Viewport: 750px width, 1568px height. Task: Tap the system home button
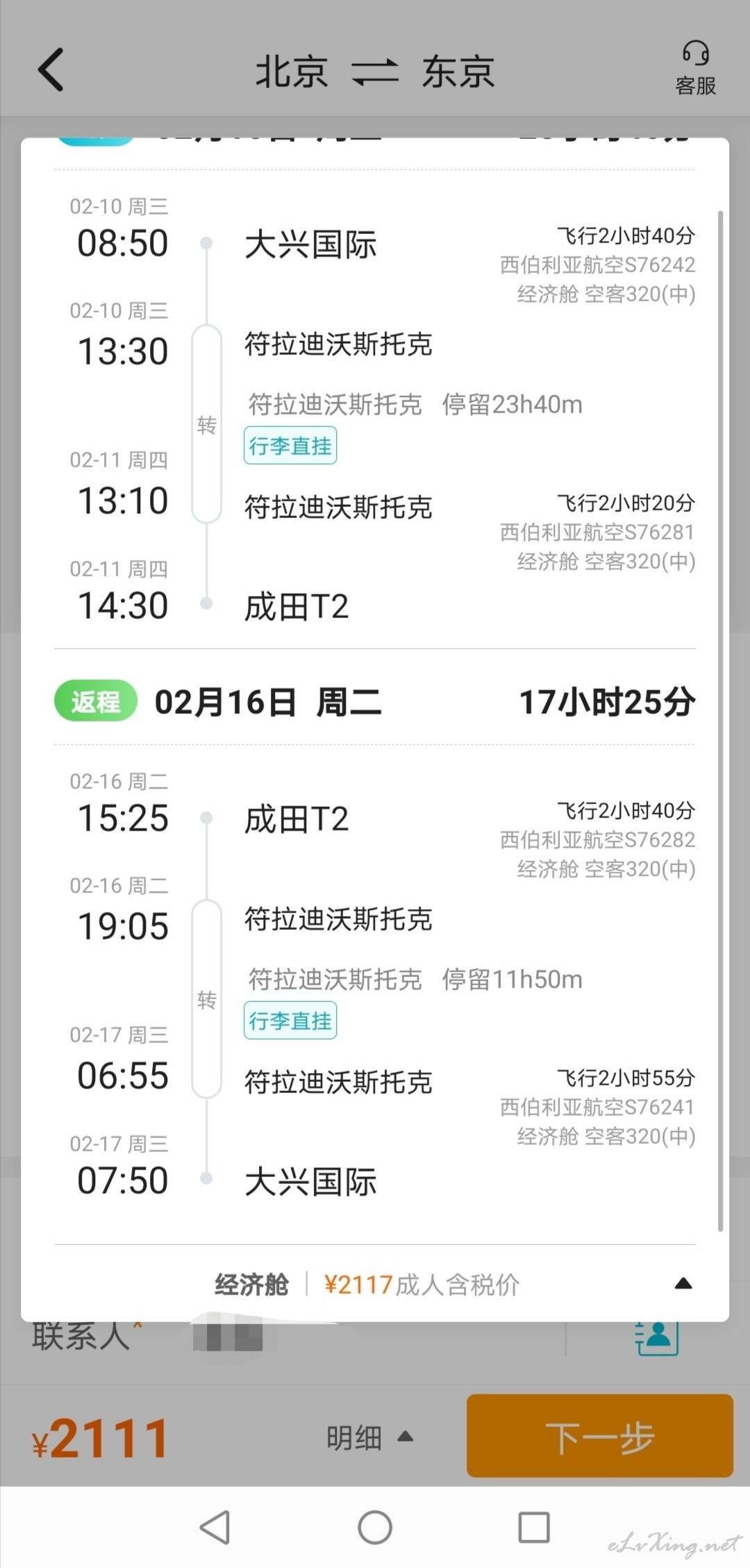click(x=375, y=1528)
